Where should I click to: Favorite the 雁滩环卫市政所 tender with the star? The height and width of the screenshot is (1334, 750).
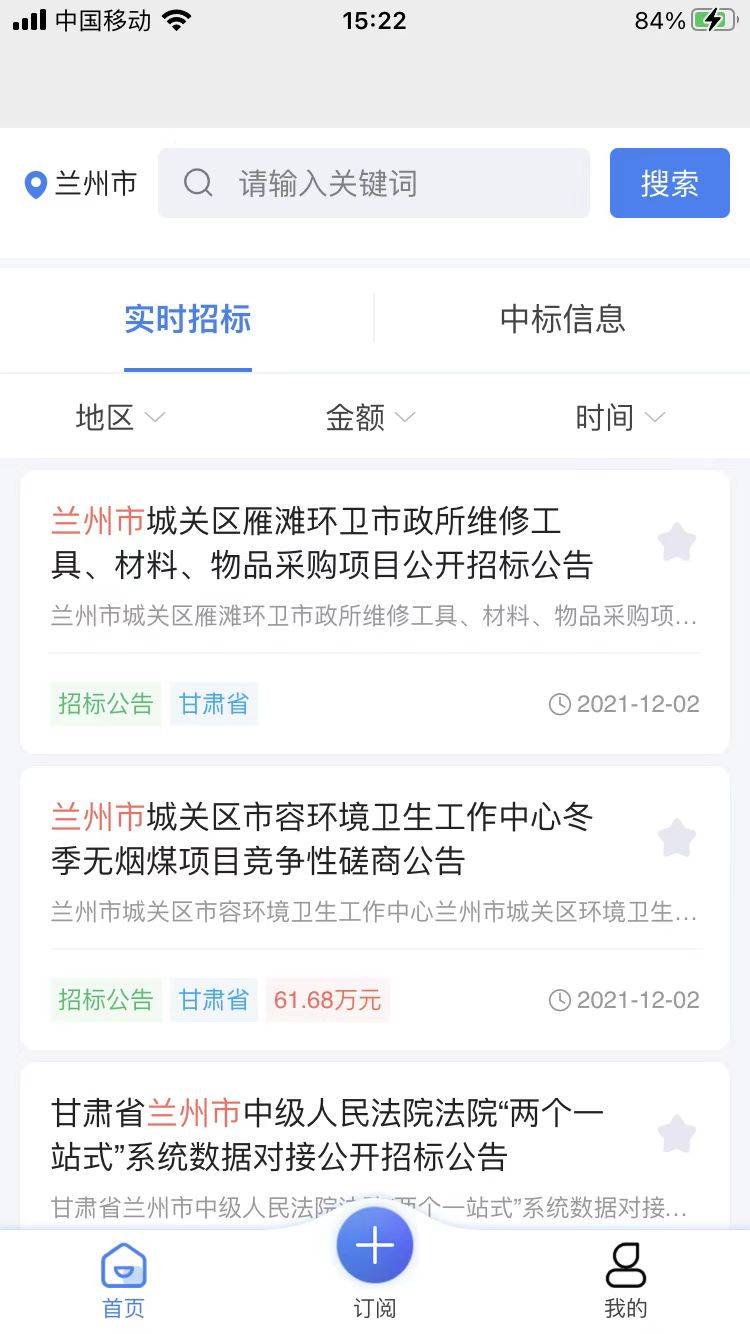(x=677, y=543)
